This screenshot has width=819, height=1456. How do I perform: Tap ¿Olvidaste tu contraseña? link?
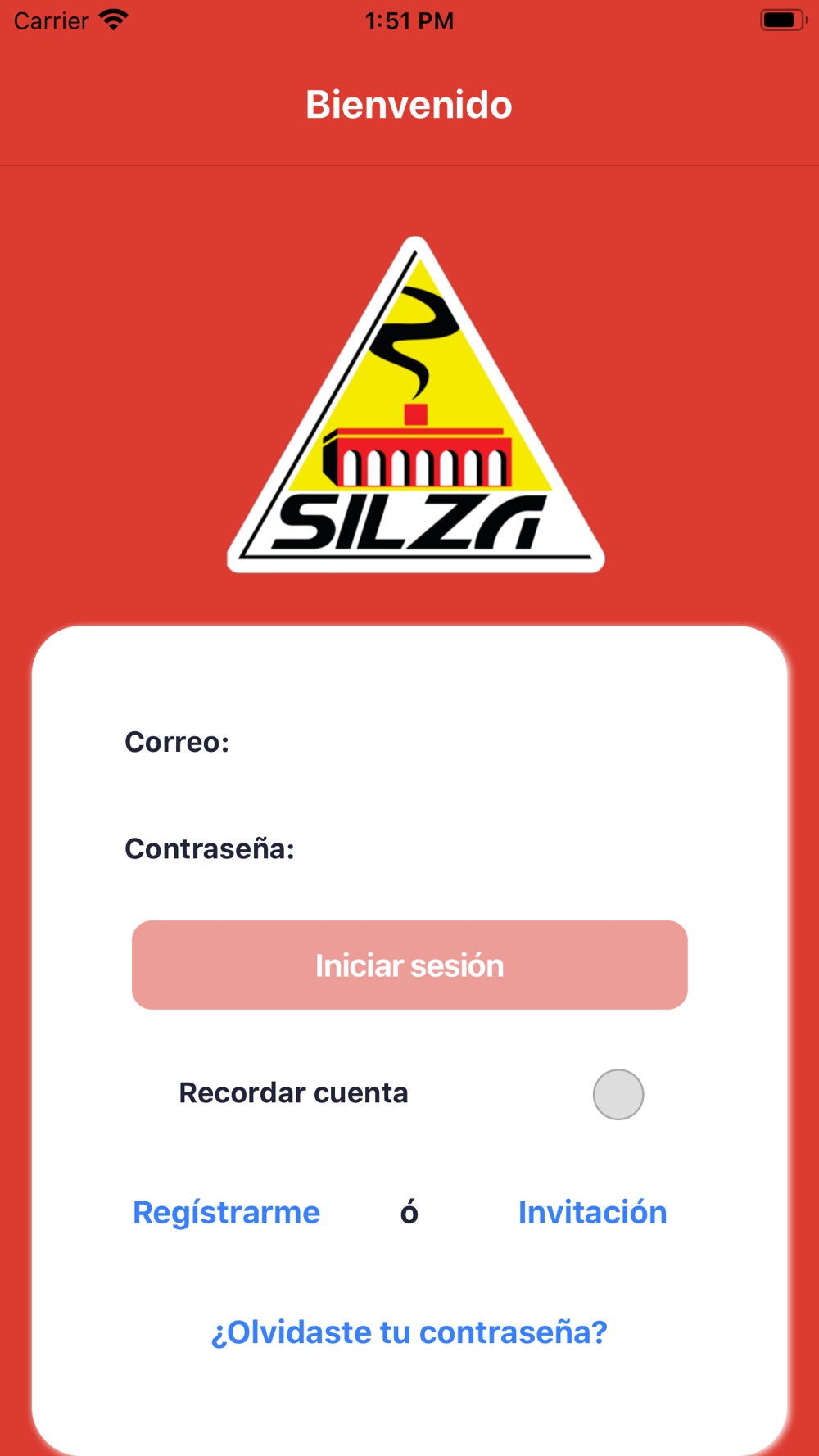(409, 1332)
